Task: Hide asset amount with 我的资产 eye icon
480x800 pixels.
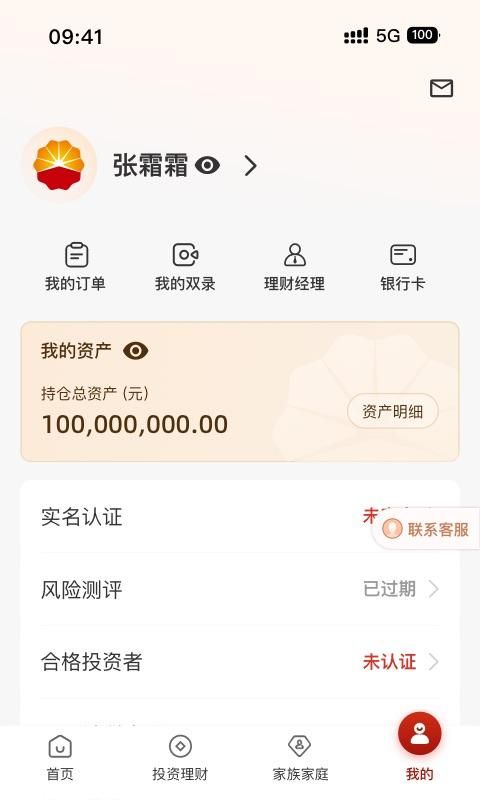Action: point(136,351)
